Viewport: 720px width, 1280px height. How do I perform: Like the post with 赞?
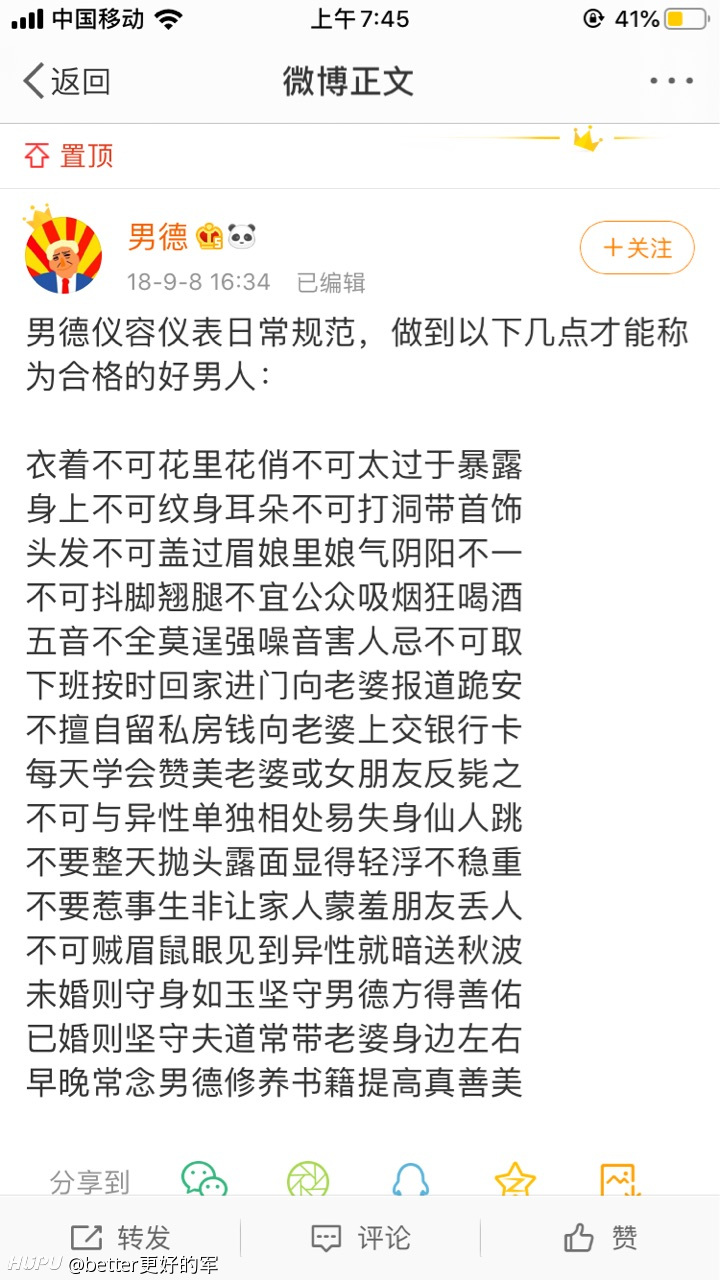click(x=601, y=1238)
